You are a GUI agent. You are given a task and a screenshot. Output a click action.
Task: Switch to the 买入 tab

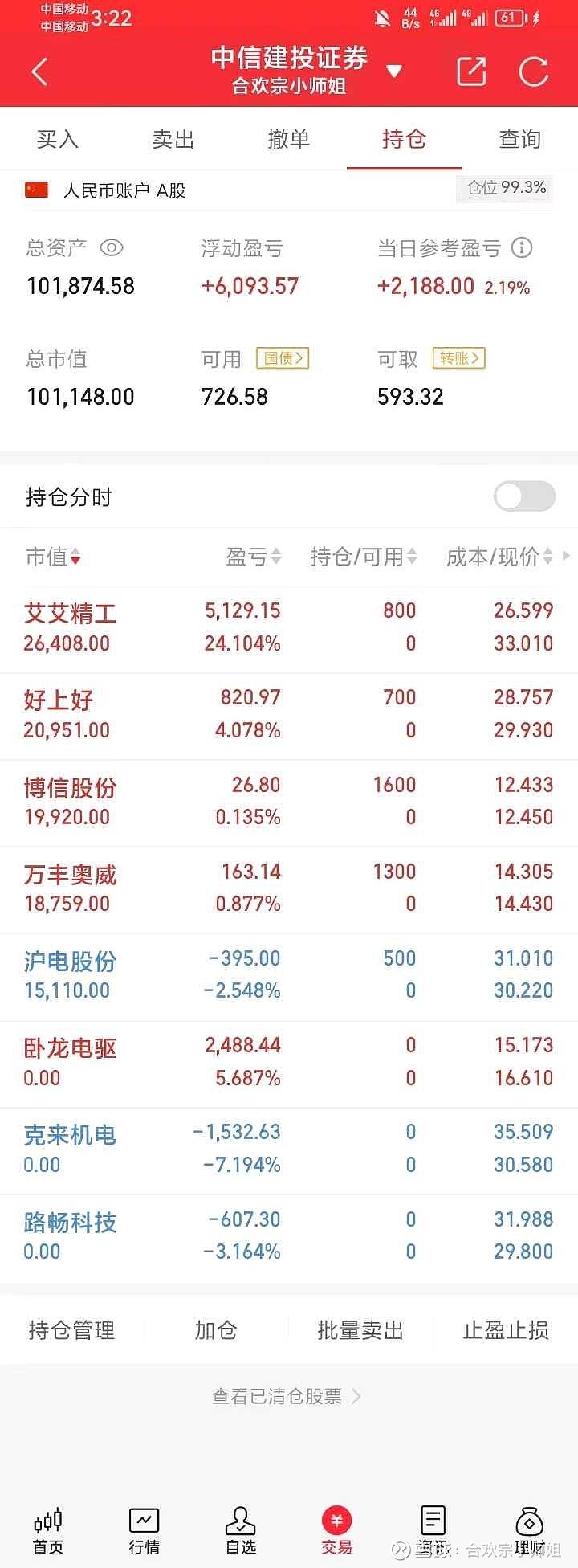tap(57, 139)
